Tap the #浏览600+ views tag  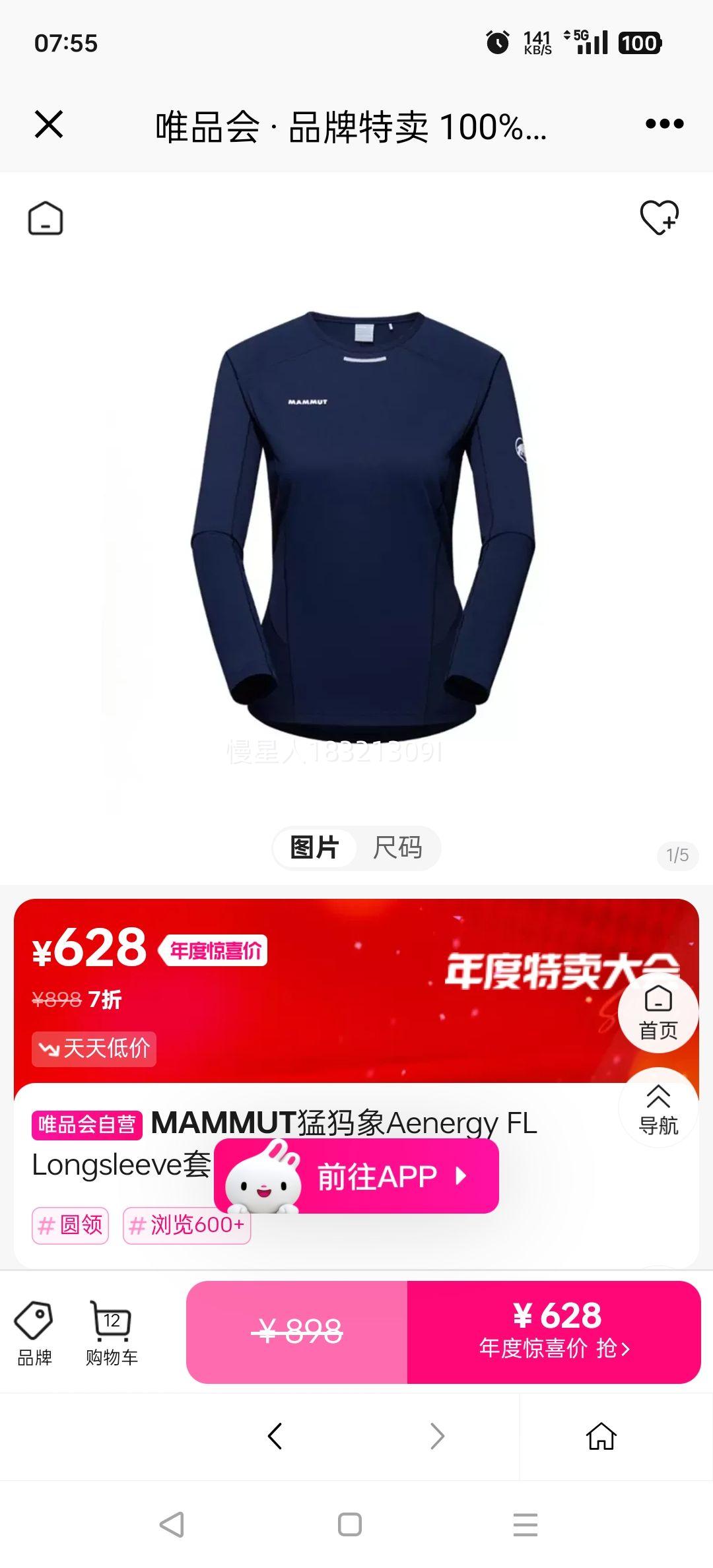point(186,1225)
